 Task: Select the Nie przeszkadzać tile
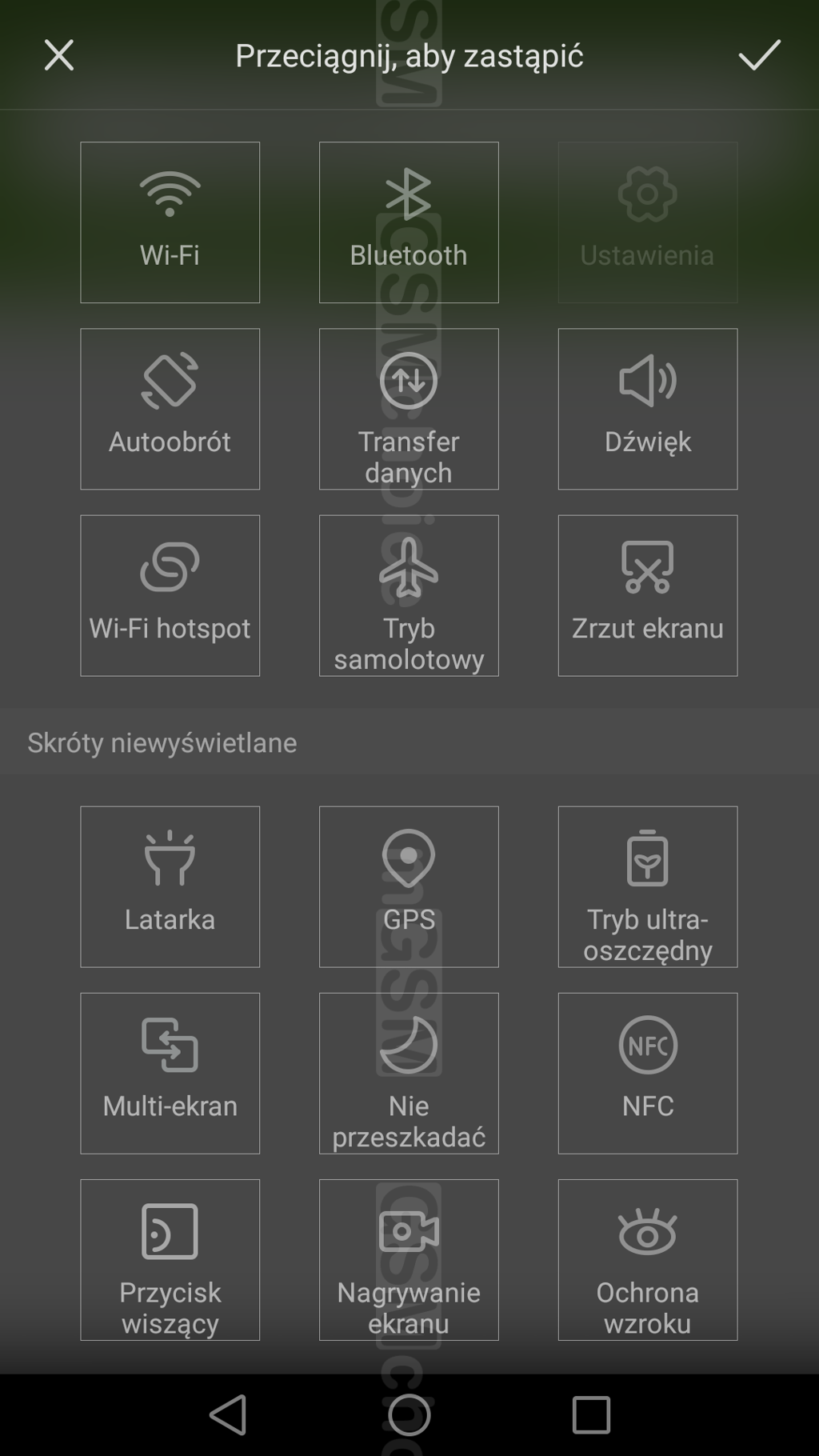[409, 1073]
